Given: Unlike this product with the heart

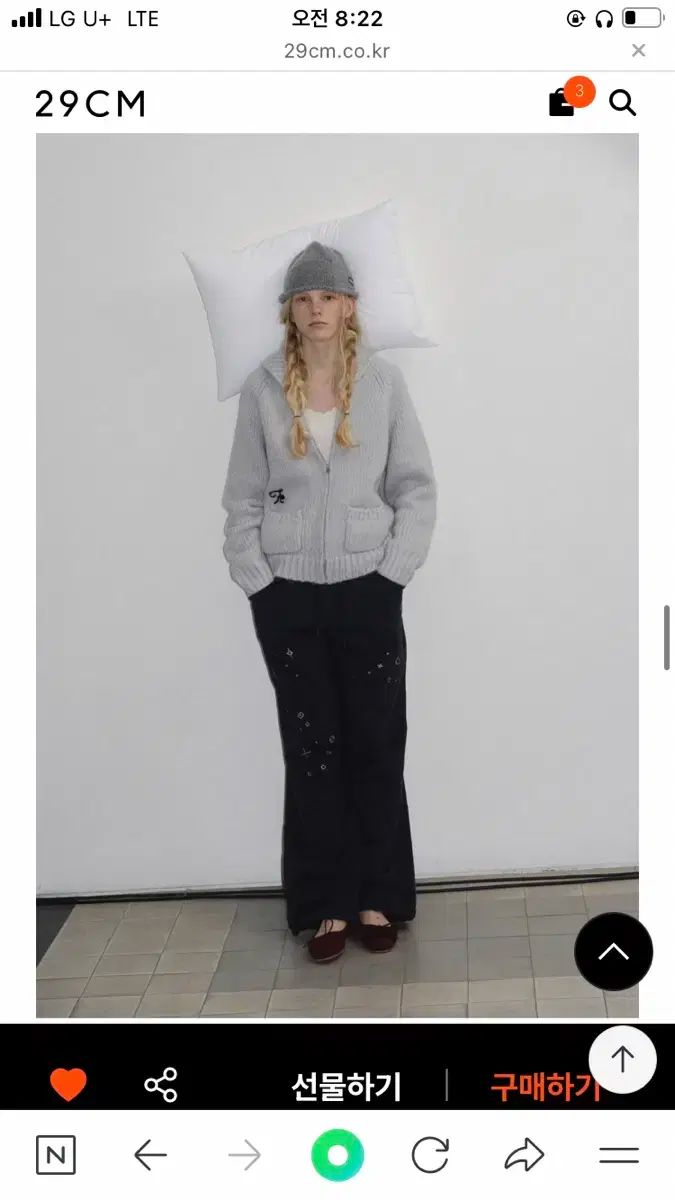Looking at the screenshot, I should point(68,1085).
